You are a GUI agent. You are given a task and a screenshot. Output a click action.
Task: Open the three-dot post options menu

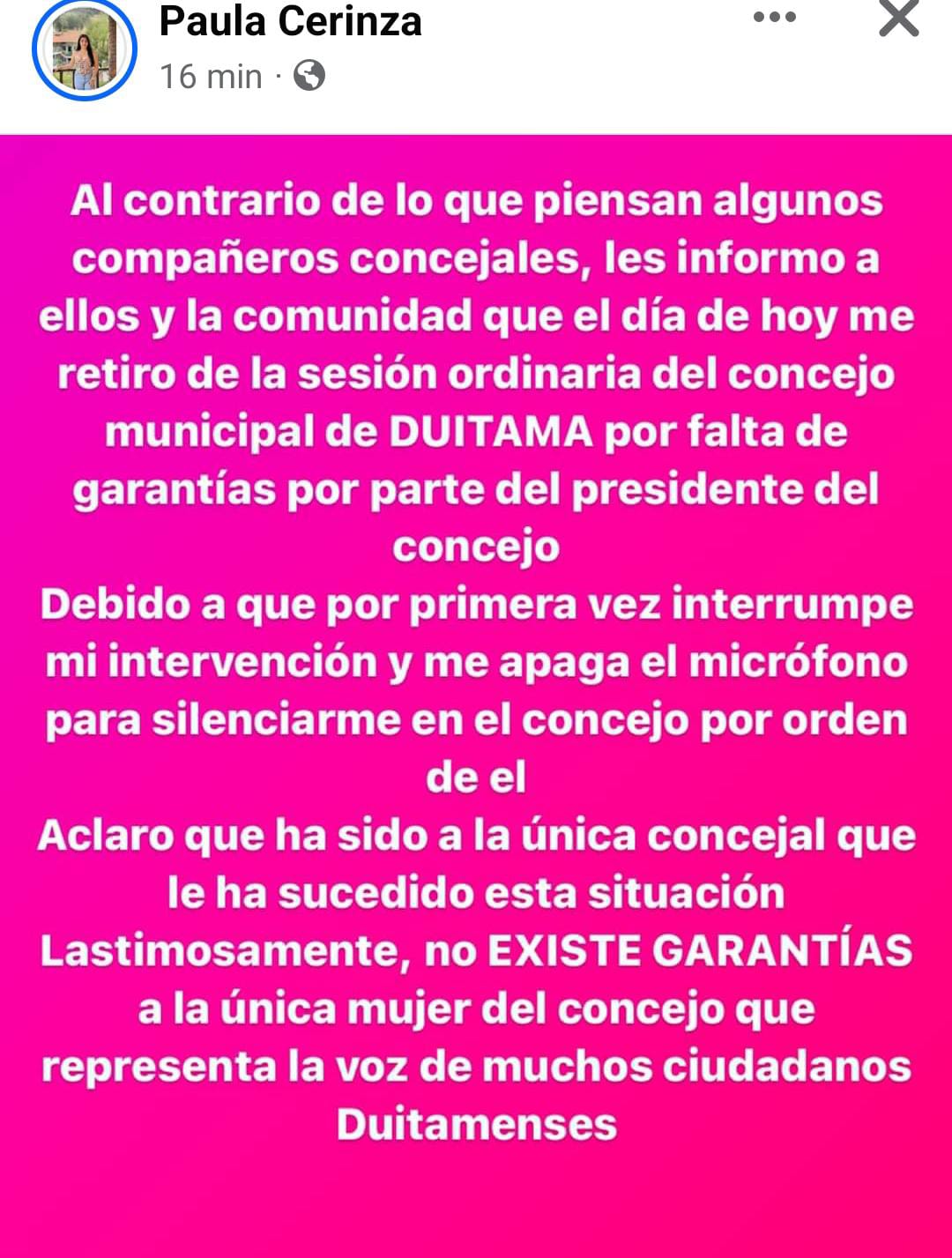775,18
